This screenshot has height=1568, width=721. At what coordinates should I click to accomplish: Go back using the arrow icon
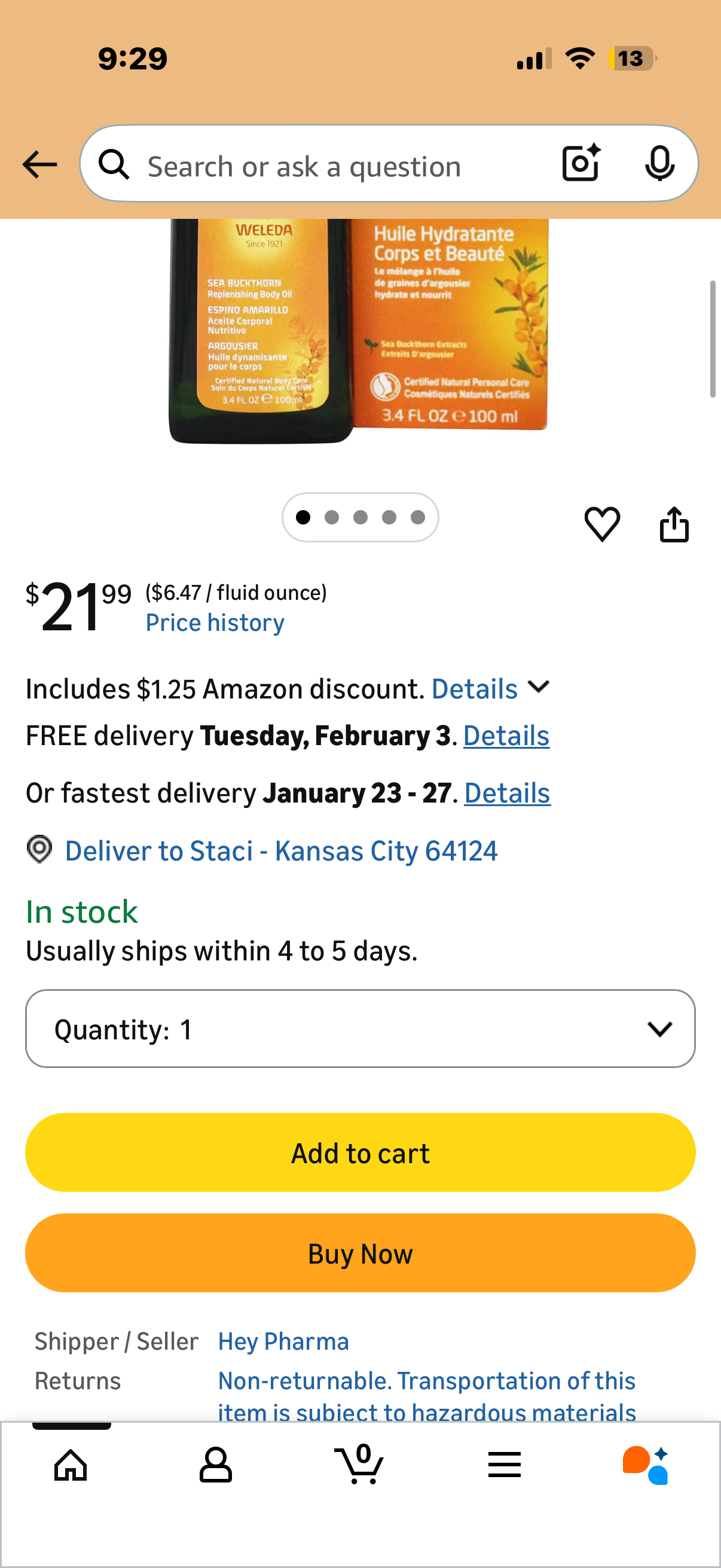pos(39,165)
